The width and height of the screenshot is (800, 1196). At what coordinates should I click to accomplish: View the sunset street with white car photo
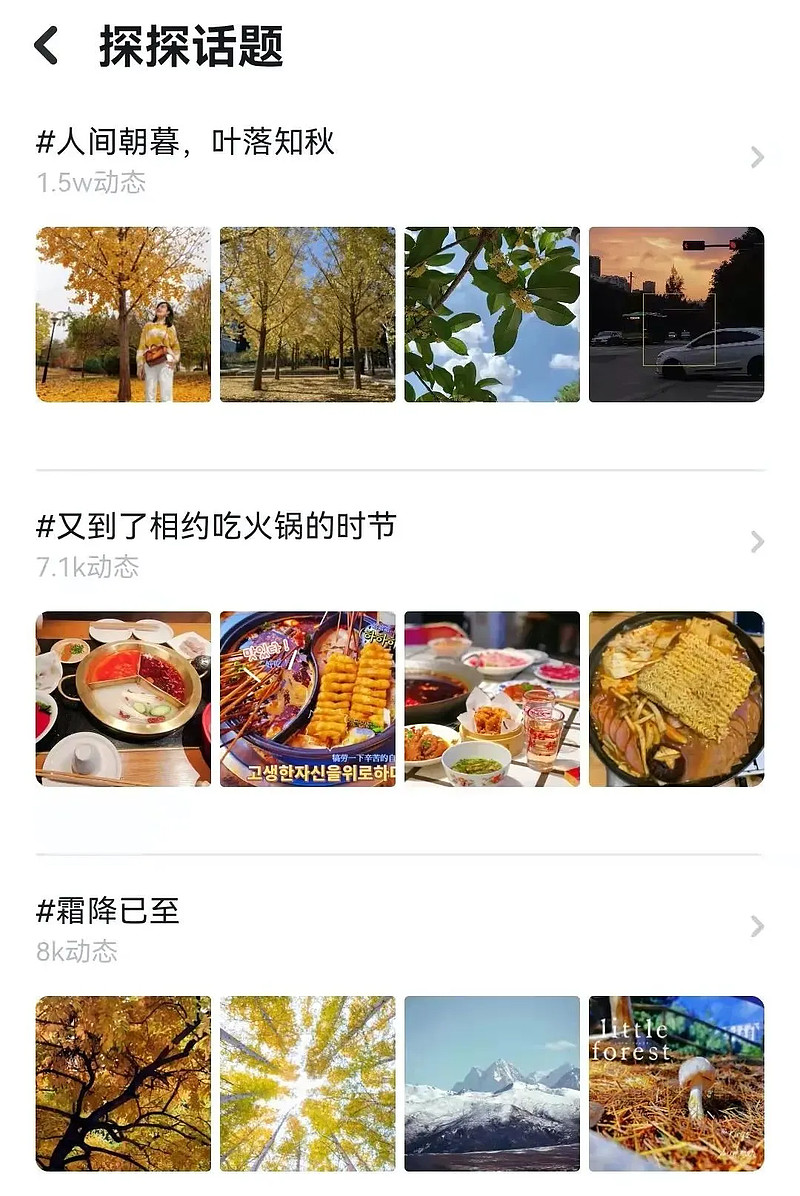click(x=676, y=314)
